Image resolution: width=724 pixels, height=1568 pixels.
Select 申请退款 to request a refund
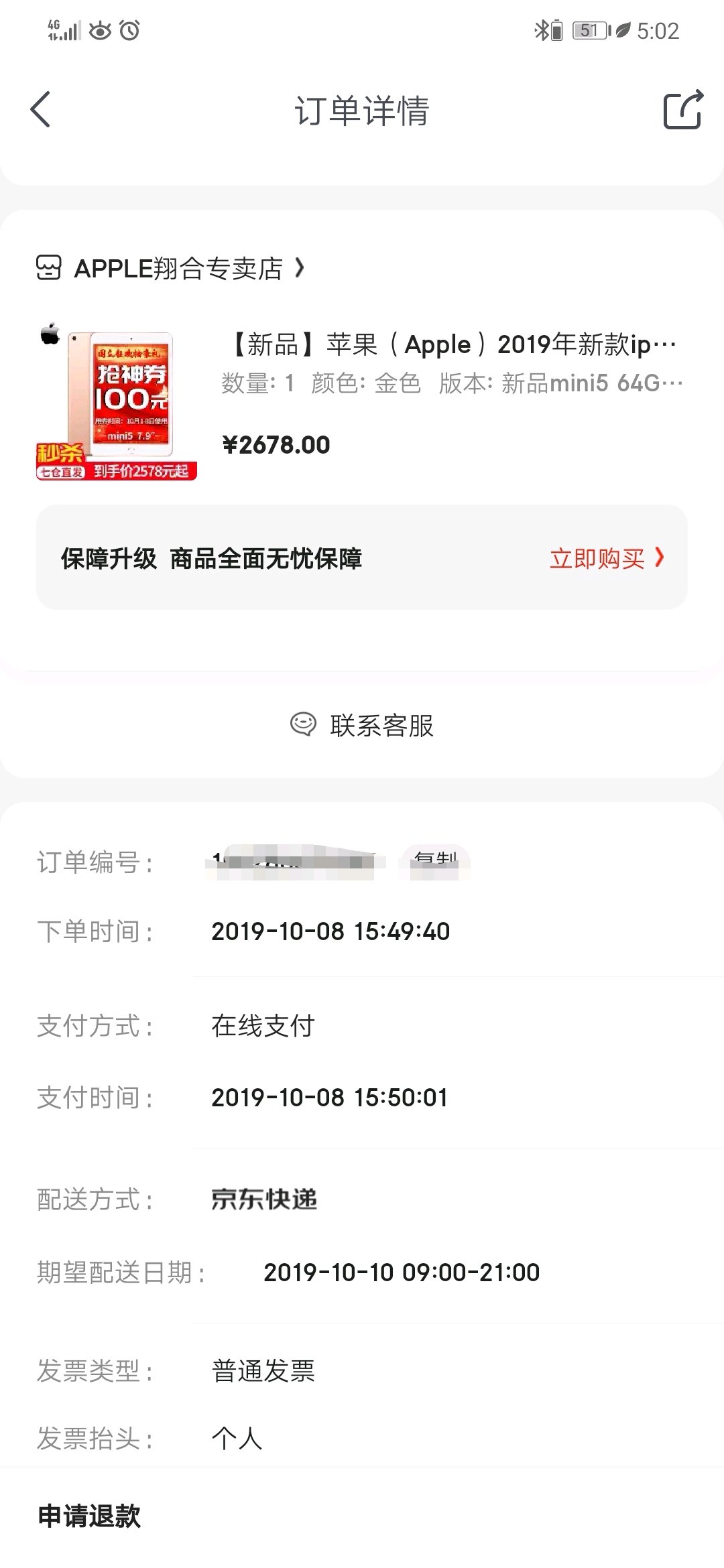point(89,1516)
